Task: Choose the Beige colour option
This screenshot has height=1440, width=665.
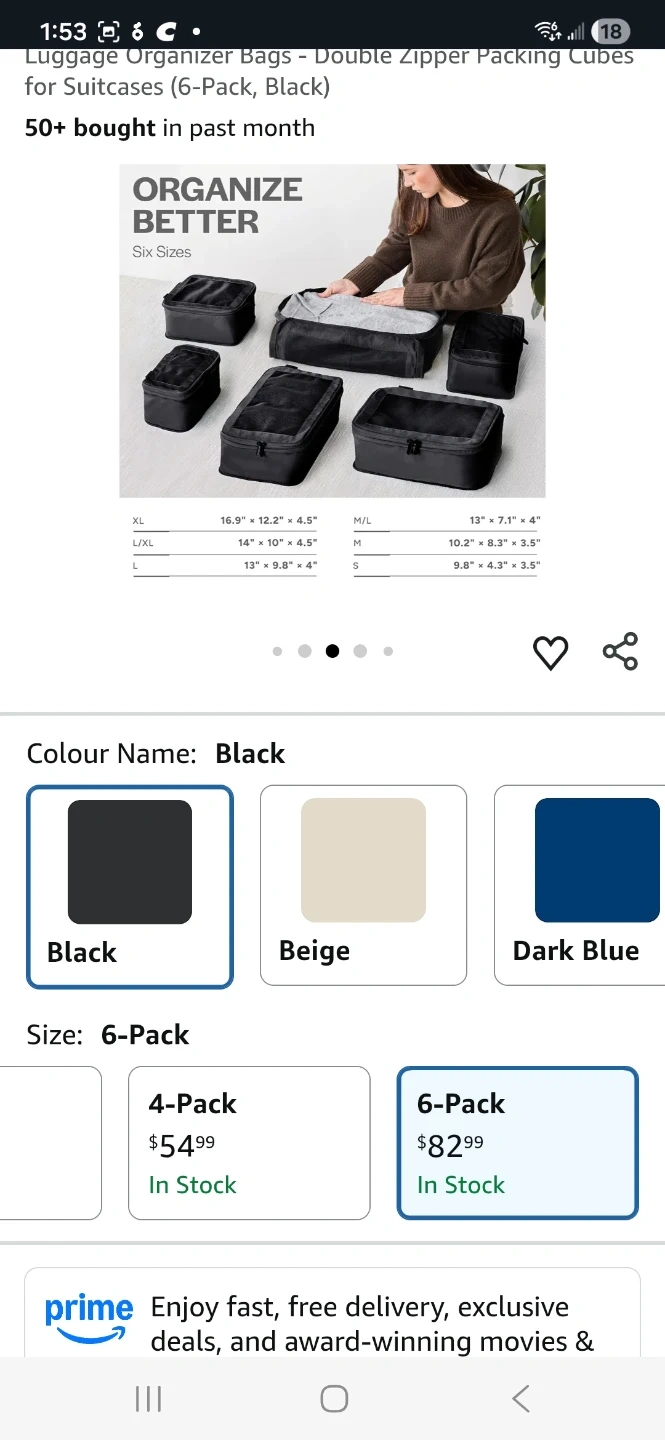Action: tap(363, 886)
